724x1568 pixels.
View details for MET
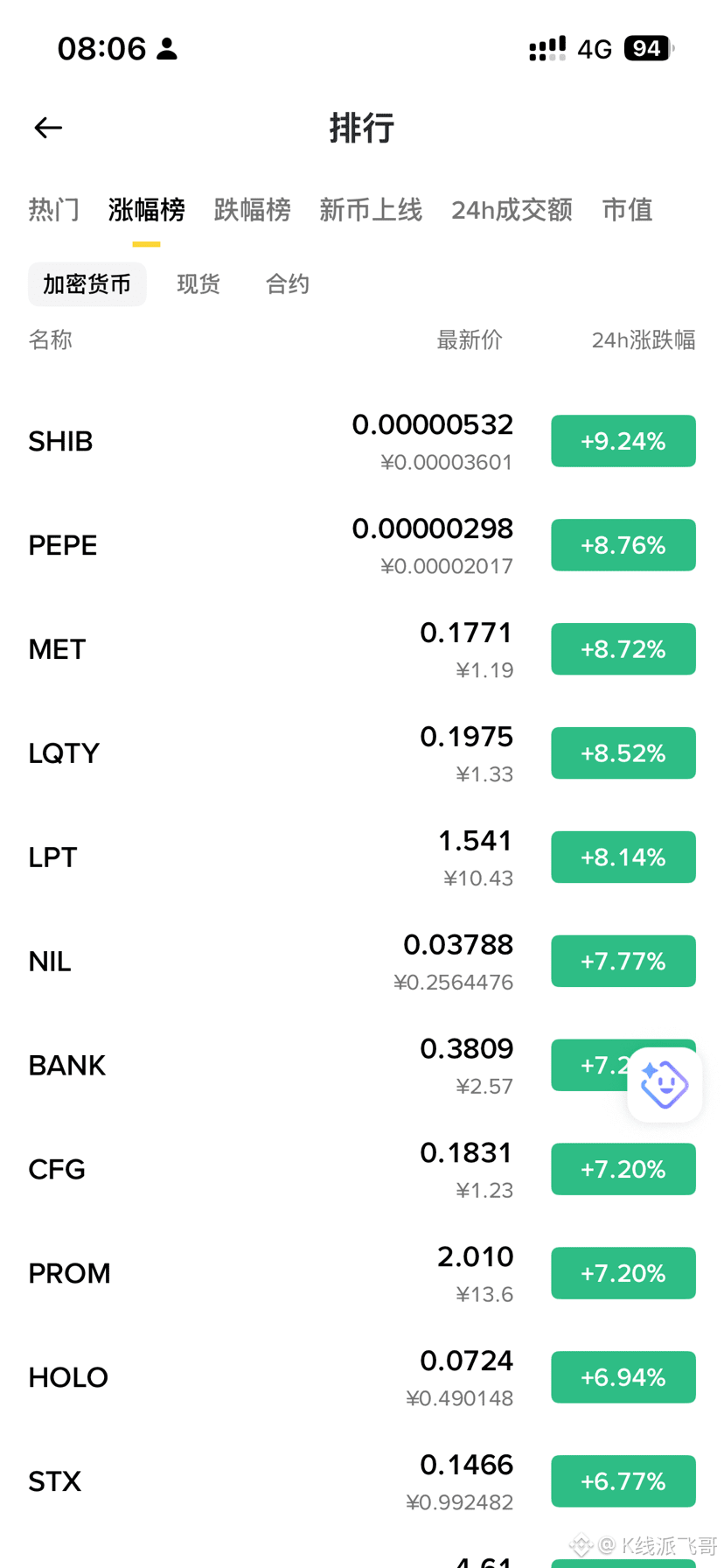[362, 649]
